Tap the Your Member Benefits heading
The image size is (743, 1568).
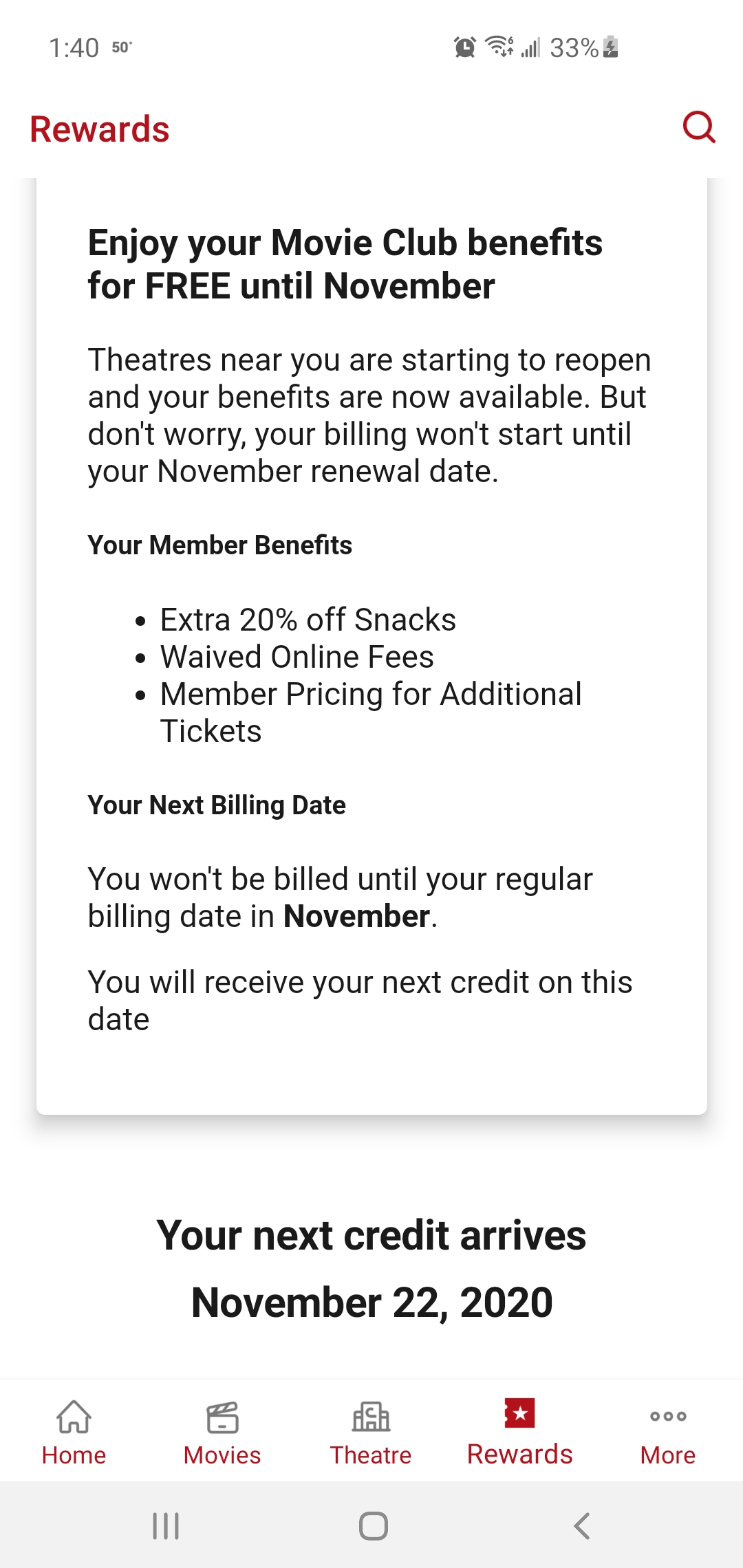point(219,545)
